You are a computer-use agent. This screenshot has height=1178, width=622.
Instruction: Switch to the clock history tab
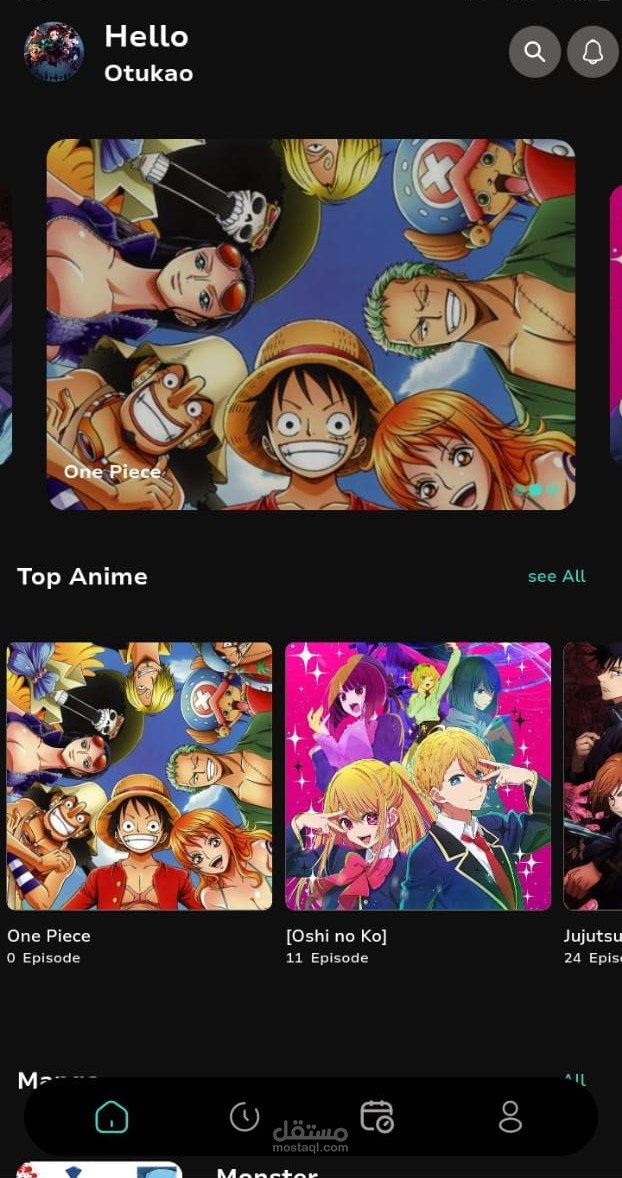pos(244,1117)
